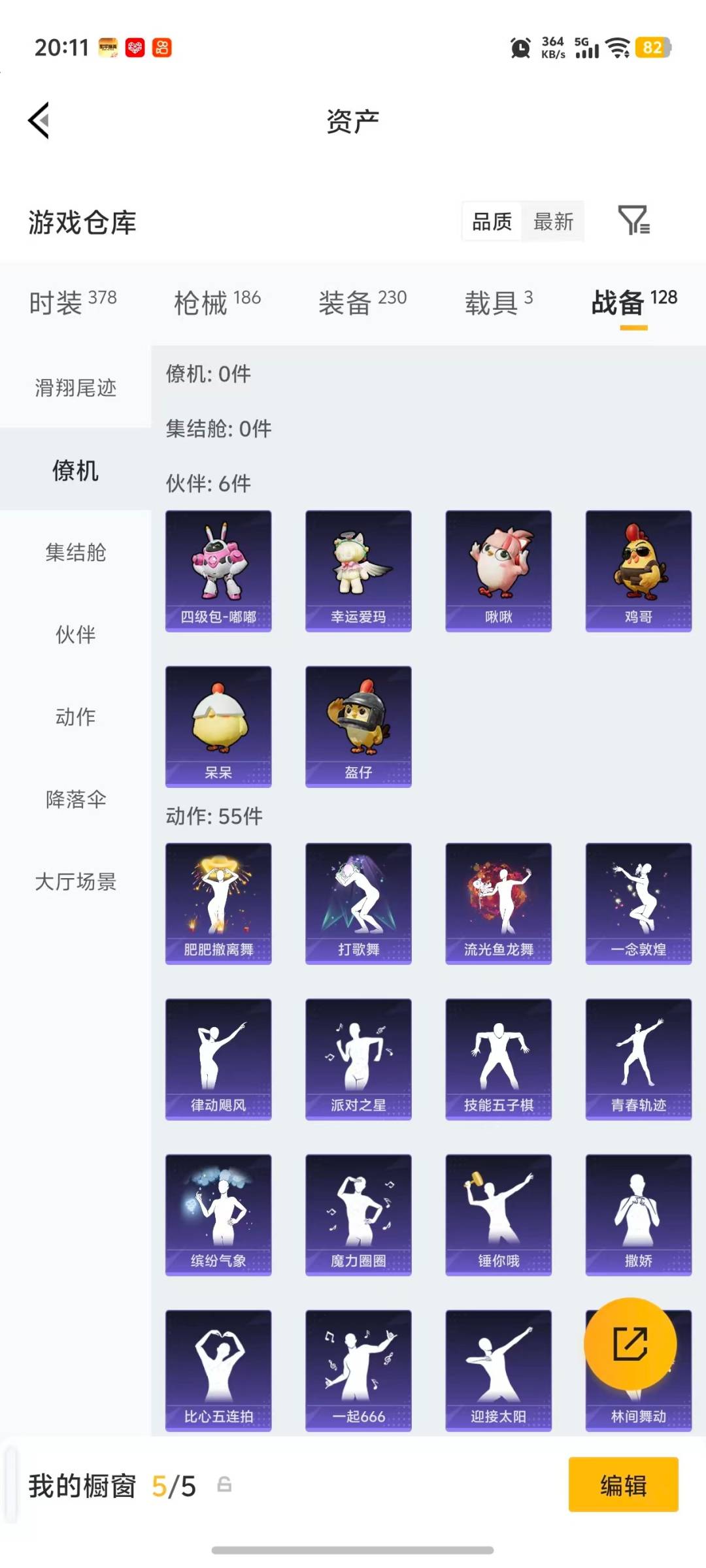Select the 幸运爱玛 companion icon
The height and width of the screenshot is (1568, 706).
358,568
